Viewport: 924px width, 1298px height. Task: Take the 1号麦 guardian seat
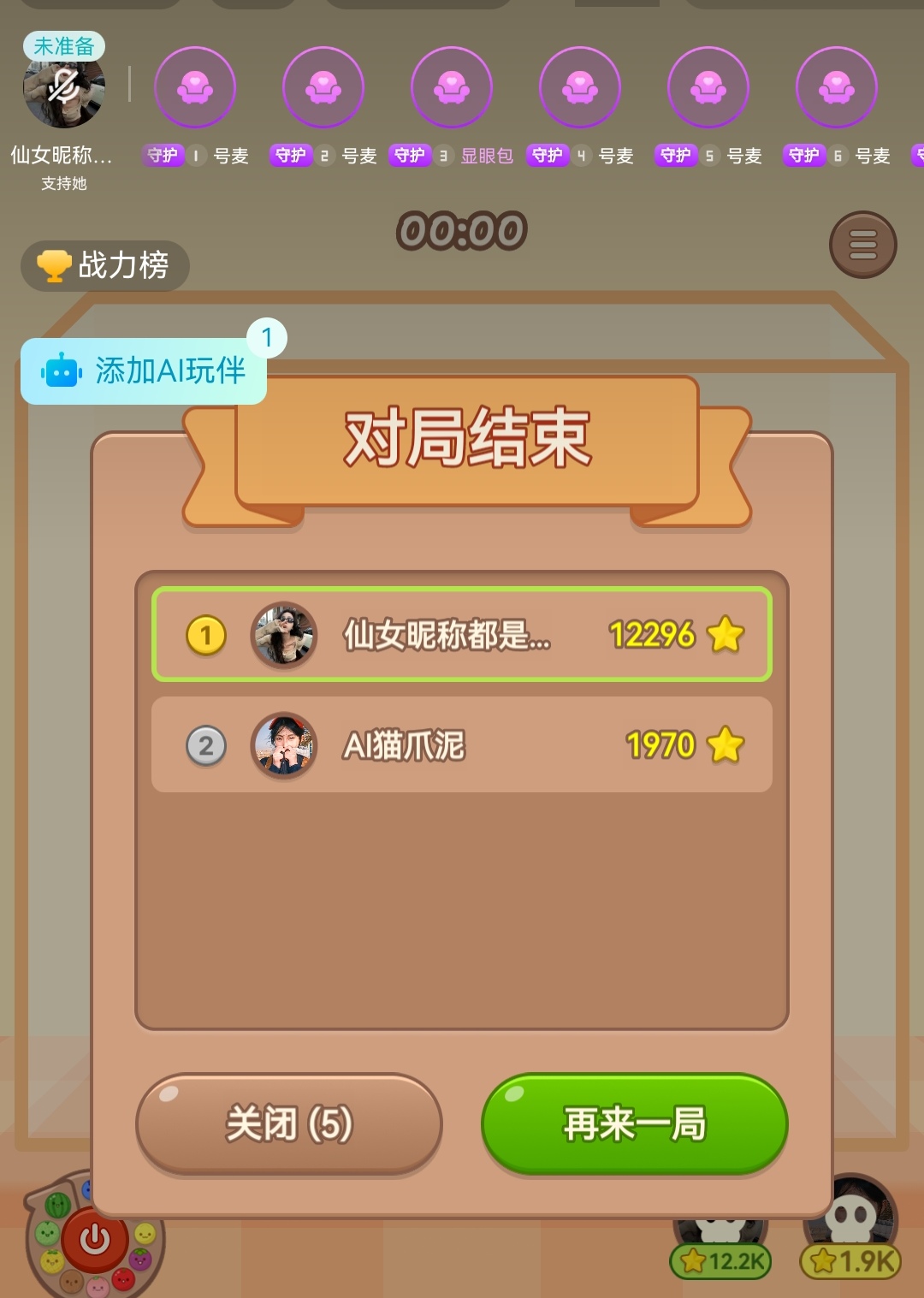tap(195, 88)
